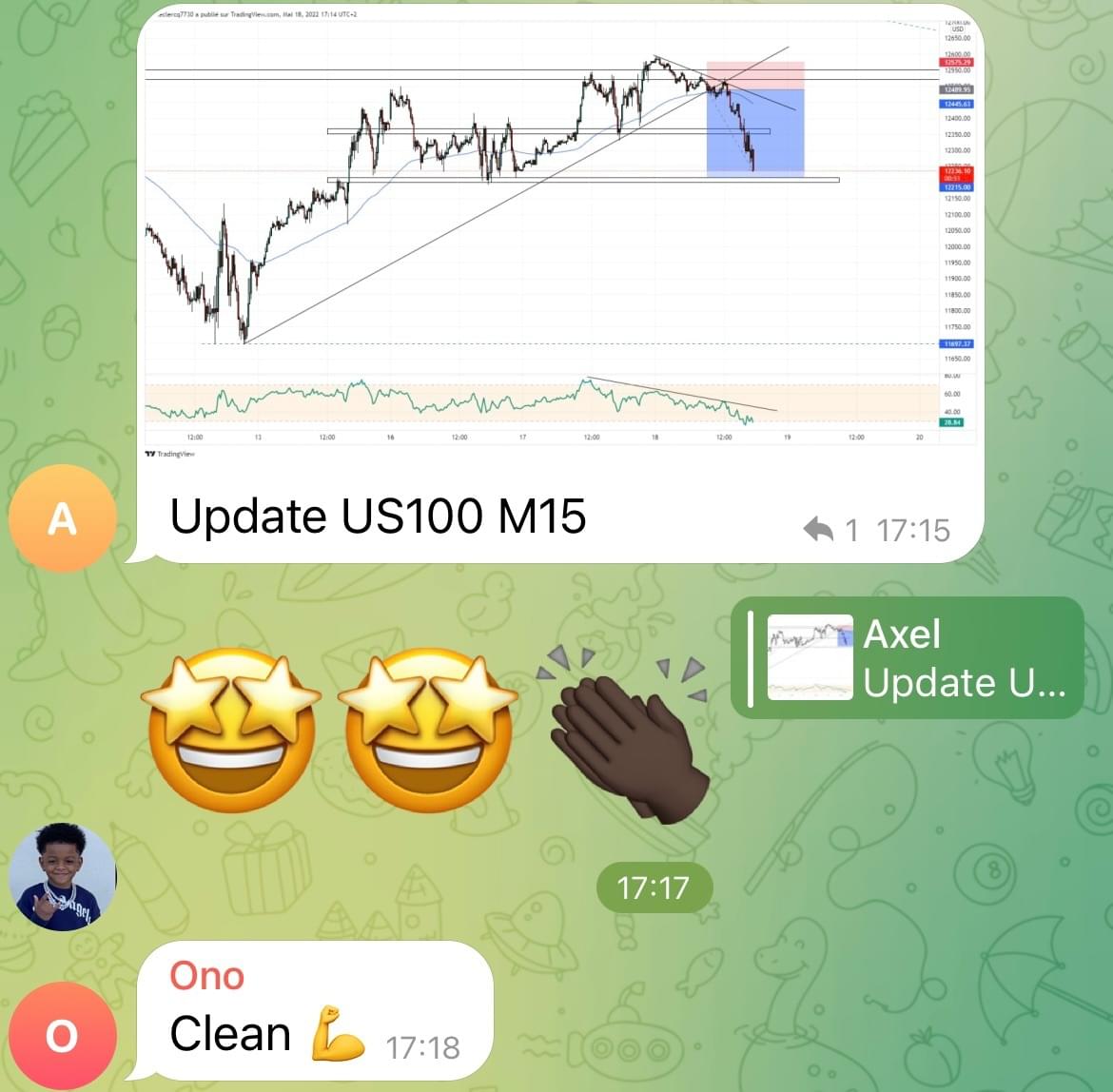Jump to the quoted Axel Update message
This screenshot has width=1113, height=1092.
pos(908,657)
